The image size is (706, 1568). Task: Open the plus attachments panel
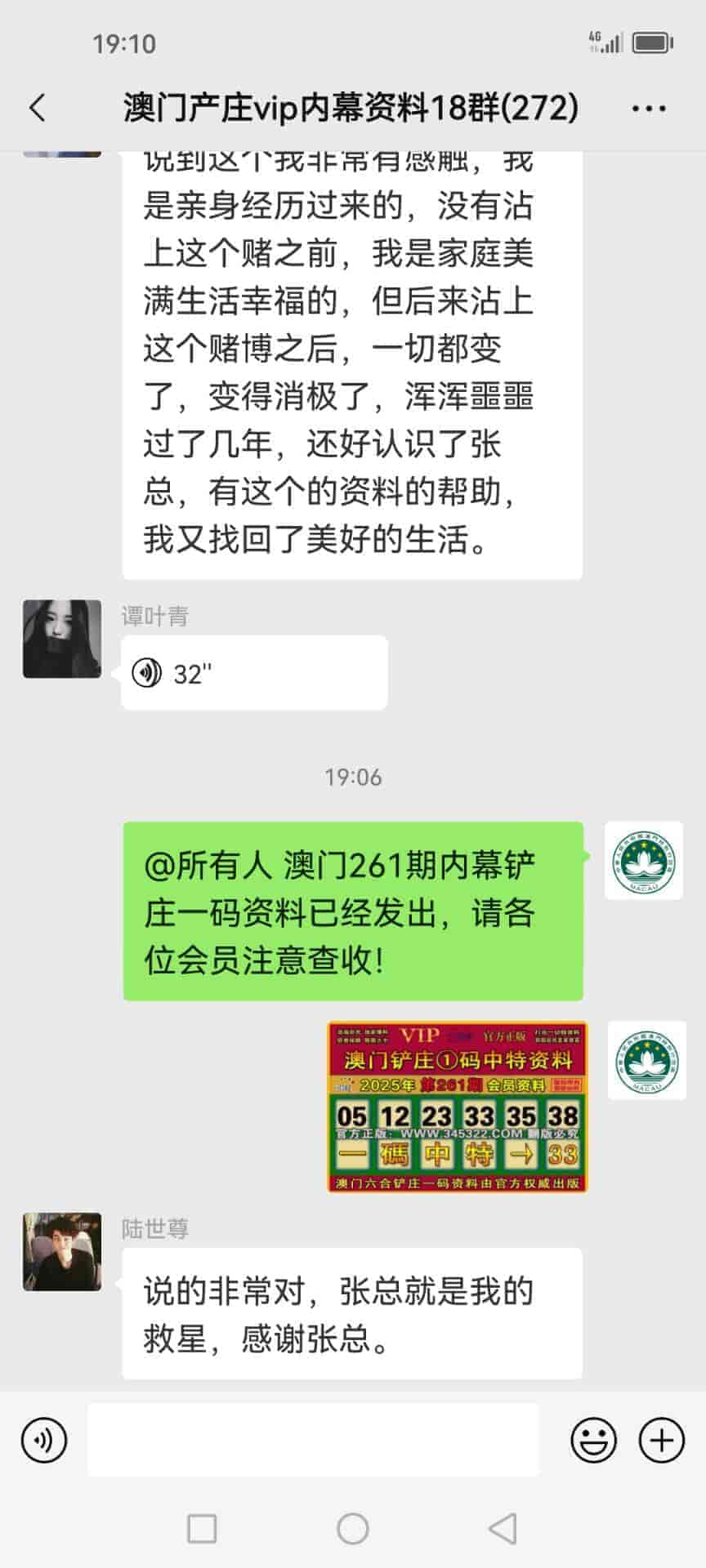(661, 1440)
